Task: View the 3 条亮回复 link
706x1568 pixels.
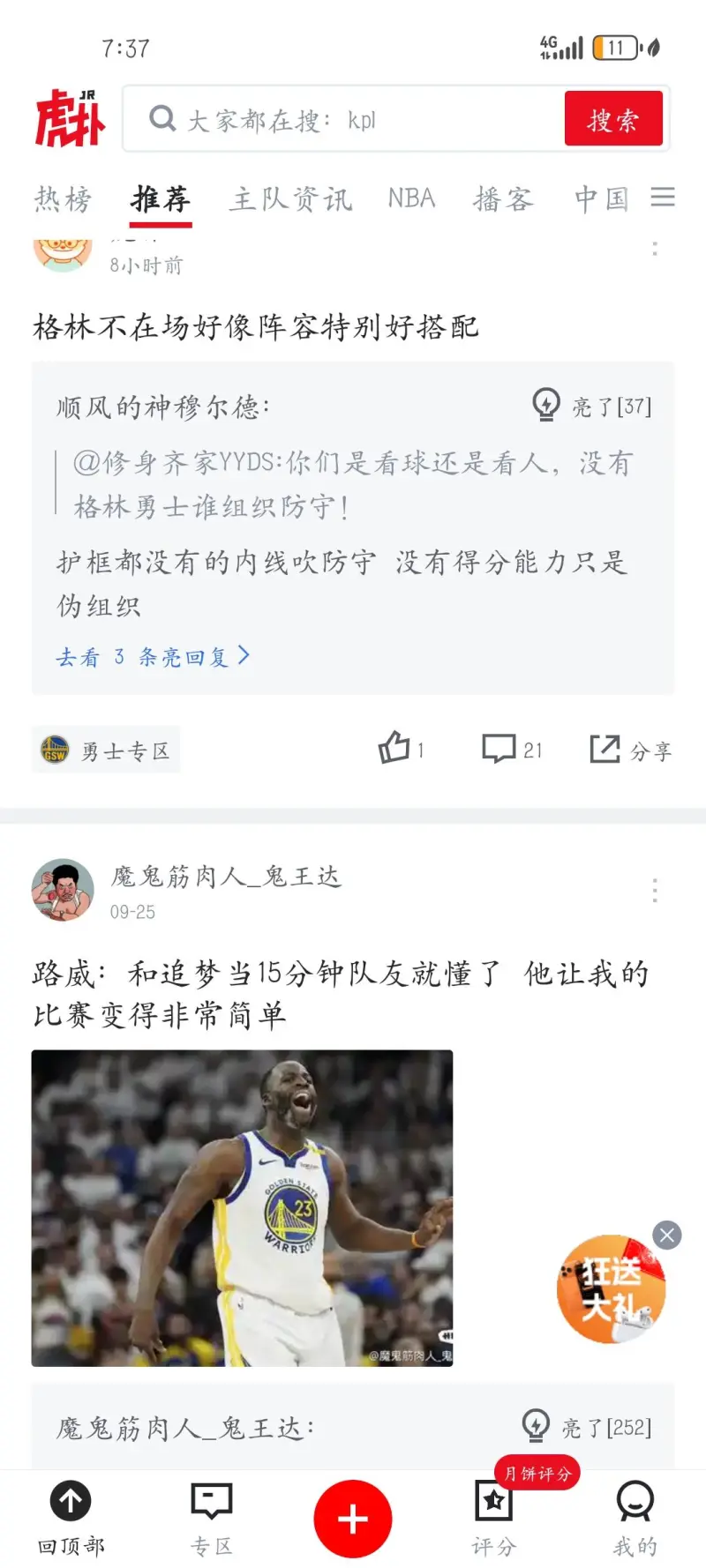Action: pyautogui.click(x=153, y=657)
